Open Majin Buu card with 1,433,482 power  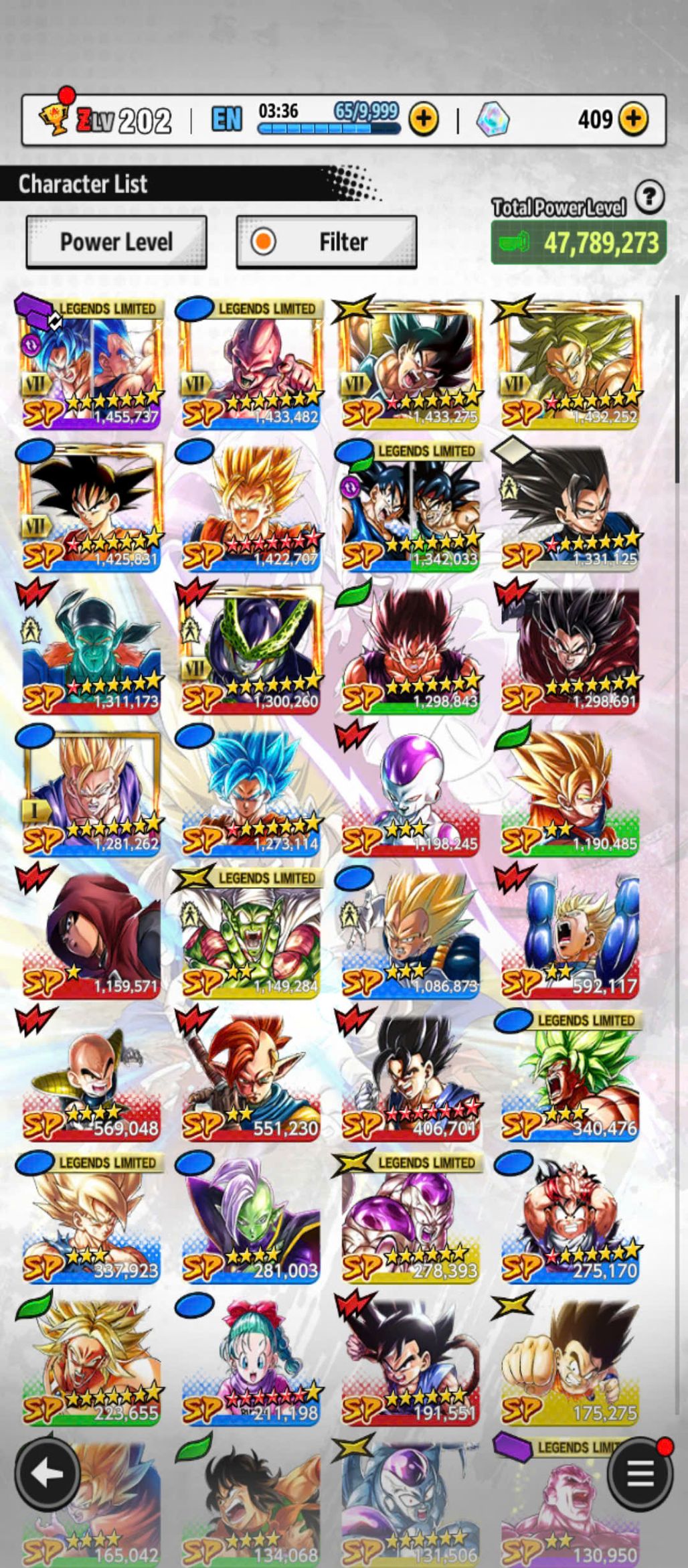(x=251, y=365)
